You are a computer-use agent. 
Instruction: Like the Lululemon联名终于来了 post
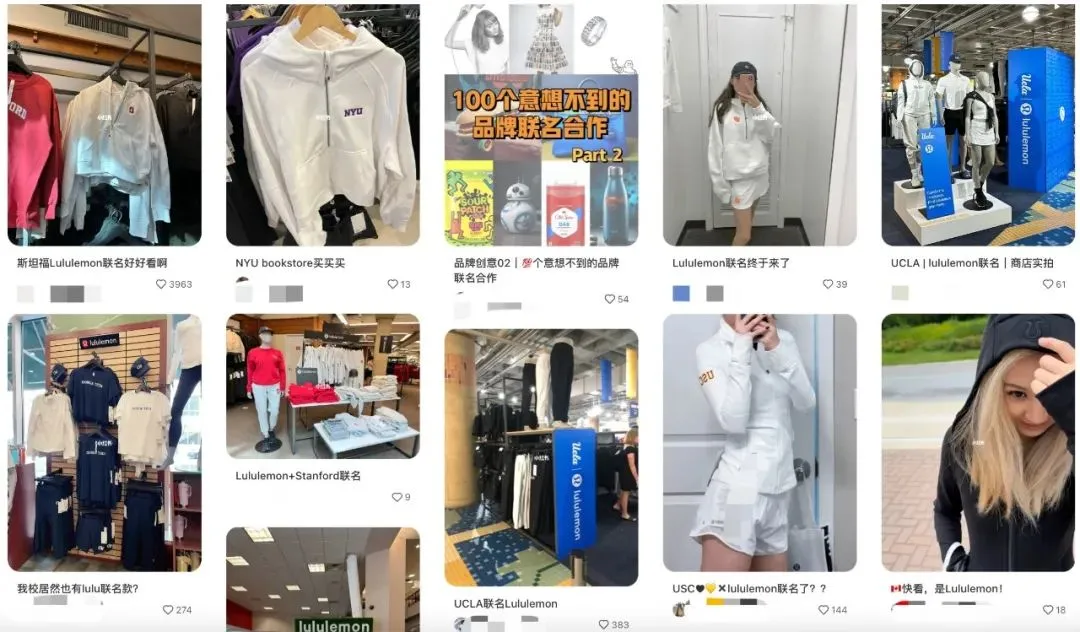click(828, 285)
